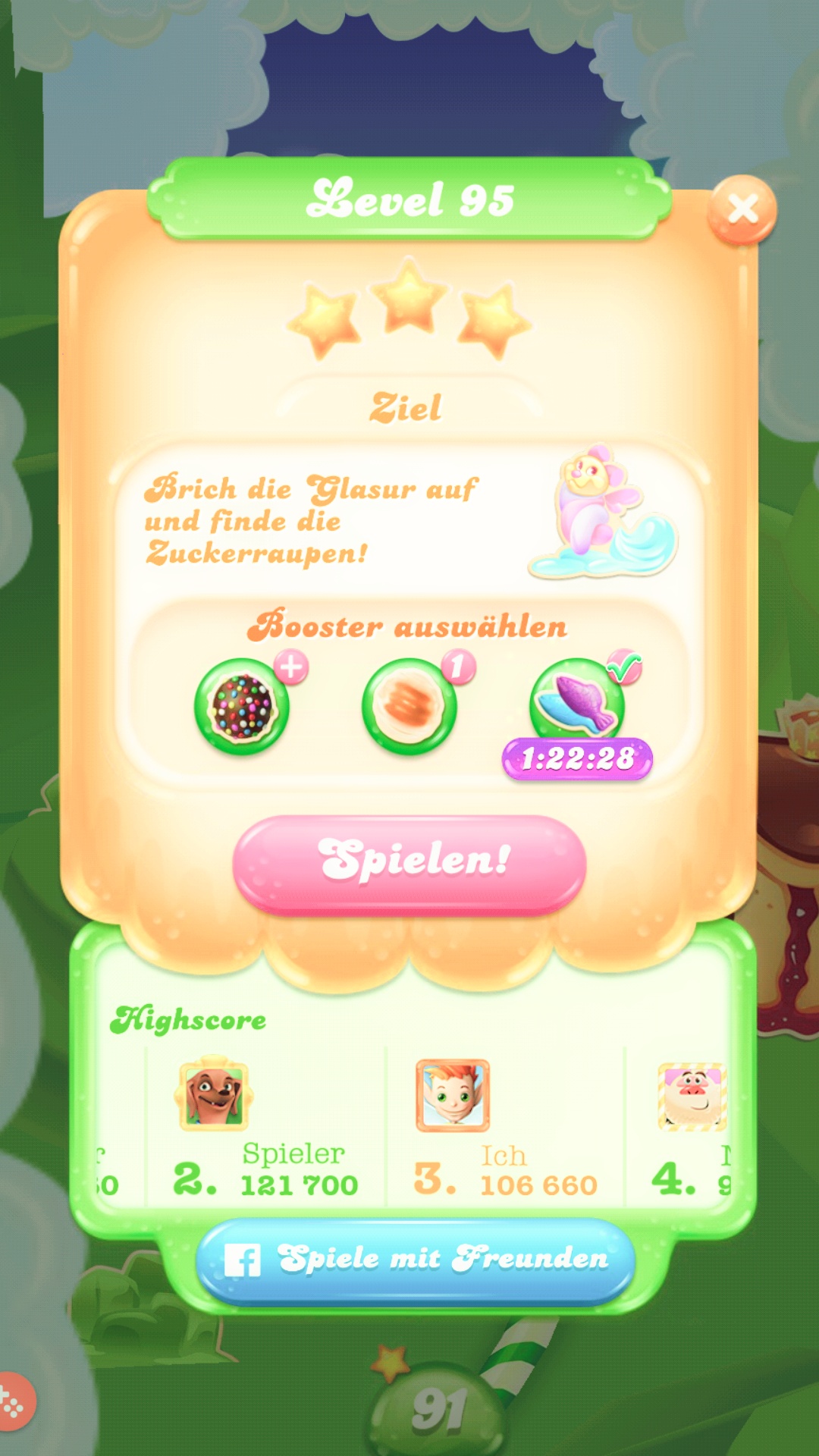Start the level with Spielen!
Image resolution: width=819 pixels, height=1456 pixels.
coord(409,863)
